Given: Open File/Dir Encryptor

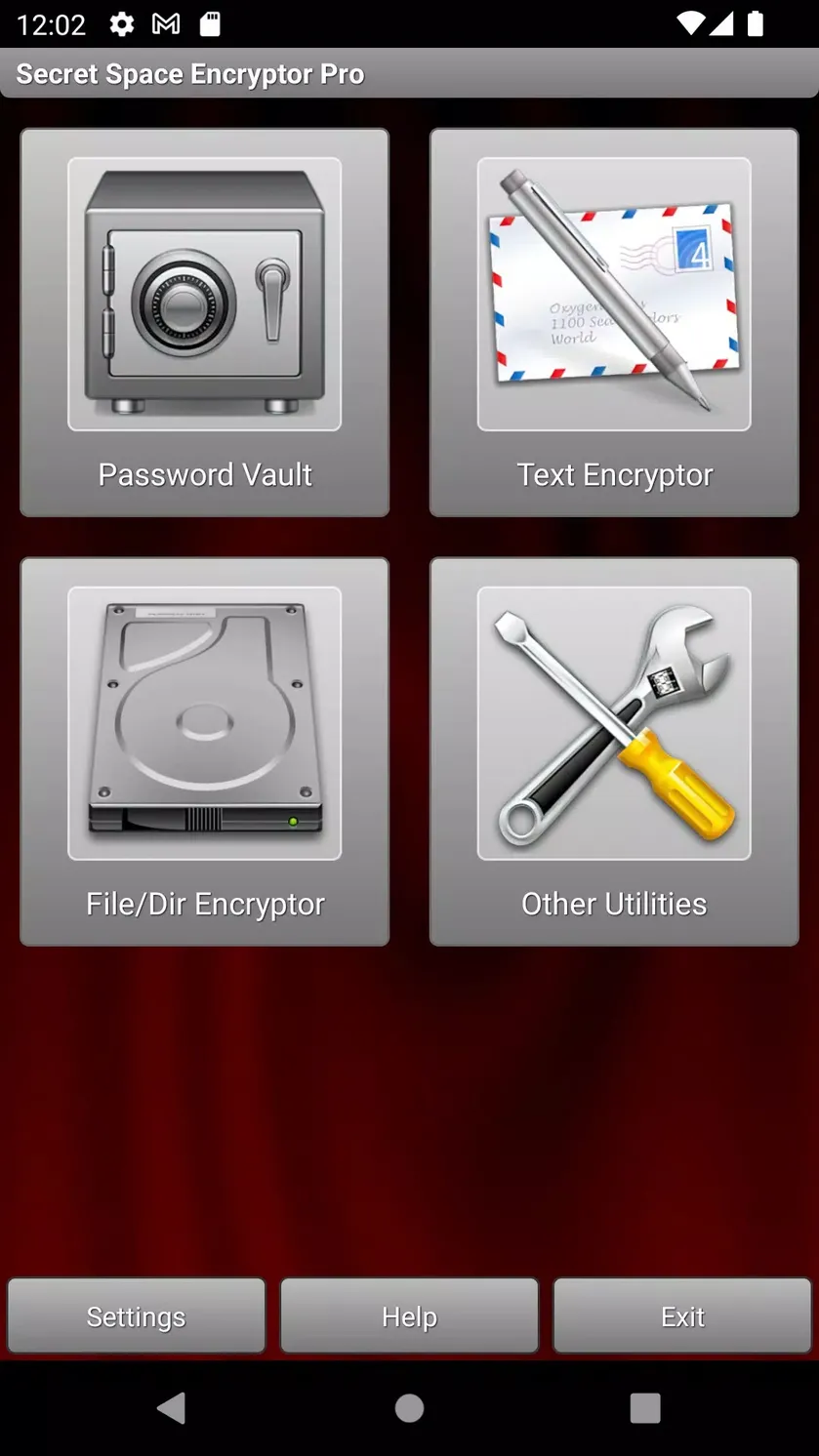Looking at the screenshot, I should 205,751.
